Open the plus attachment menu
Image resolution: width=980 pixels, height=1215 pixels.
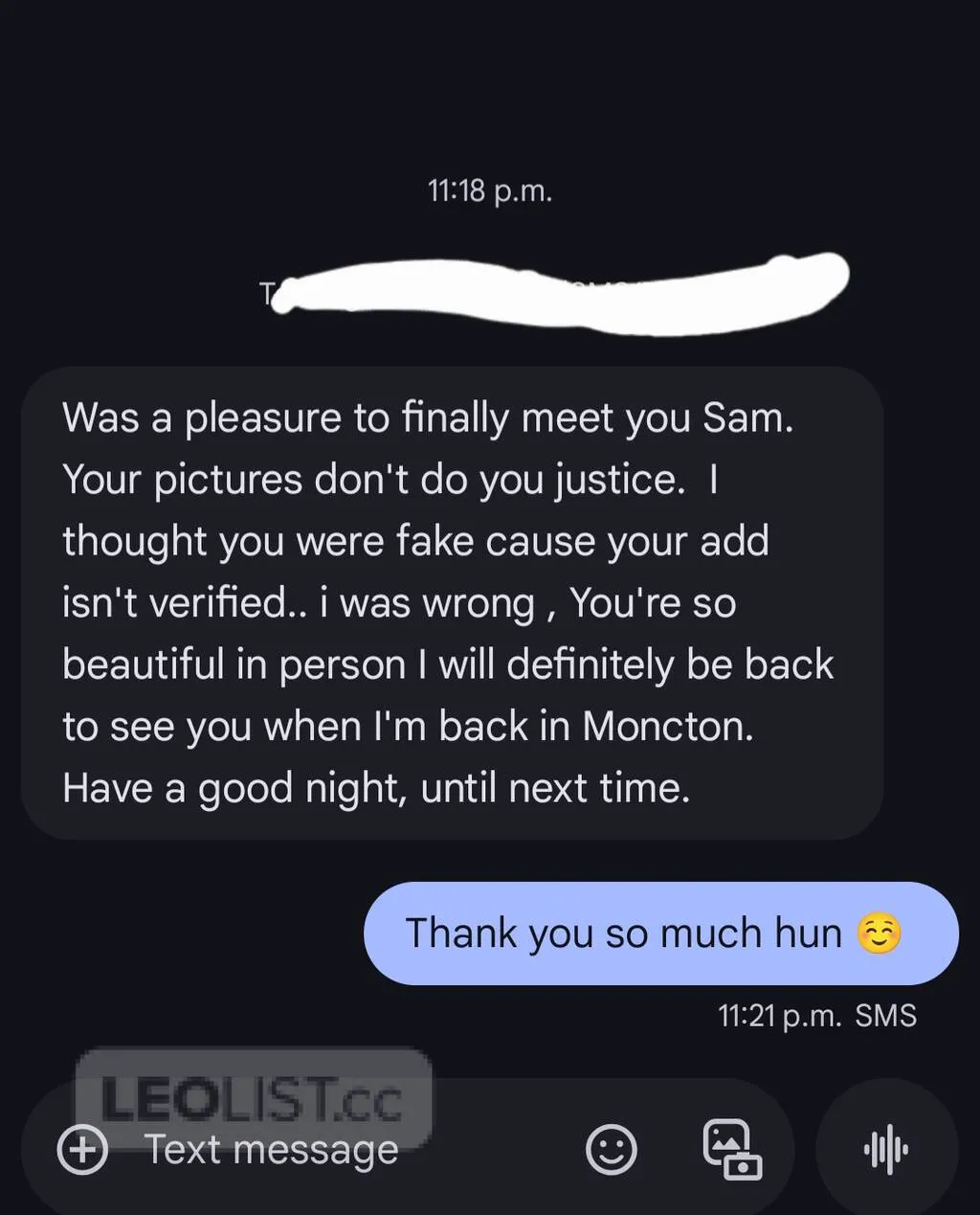tap(82, 1149)
